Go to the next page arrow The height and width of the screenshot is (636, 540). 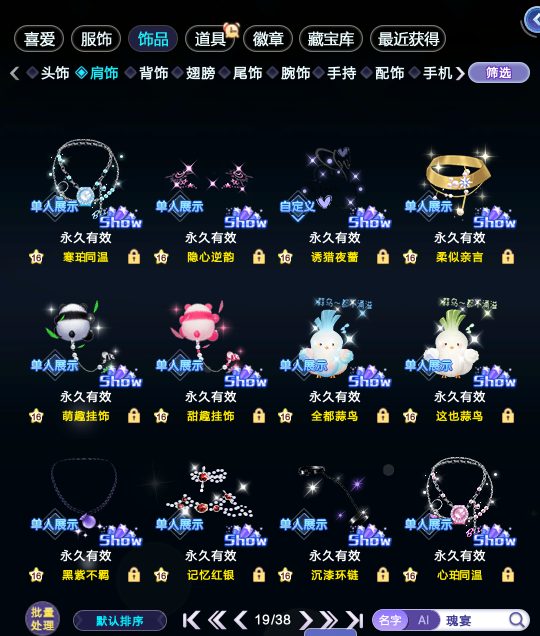[306, 620]
